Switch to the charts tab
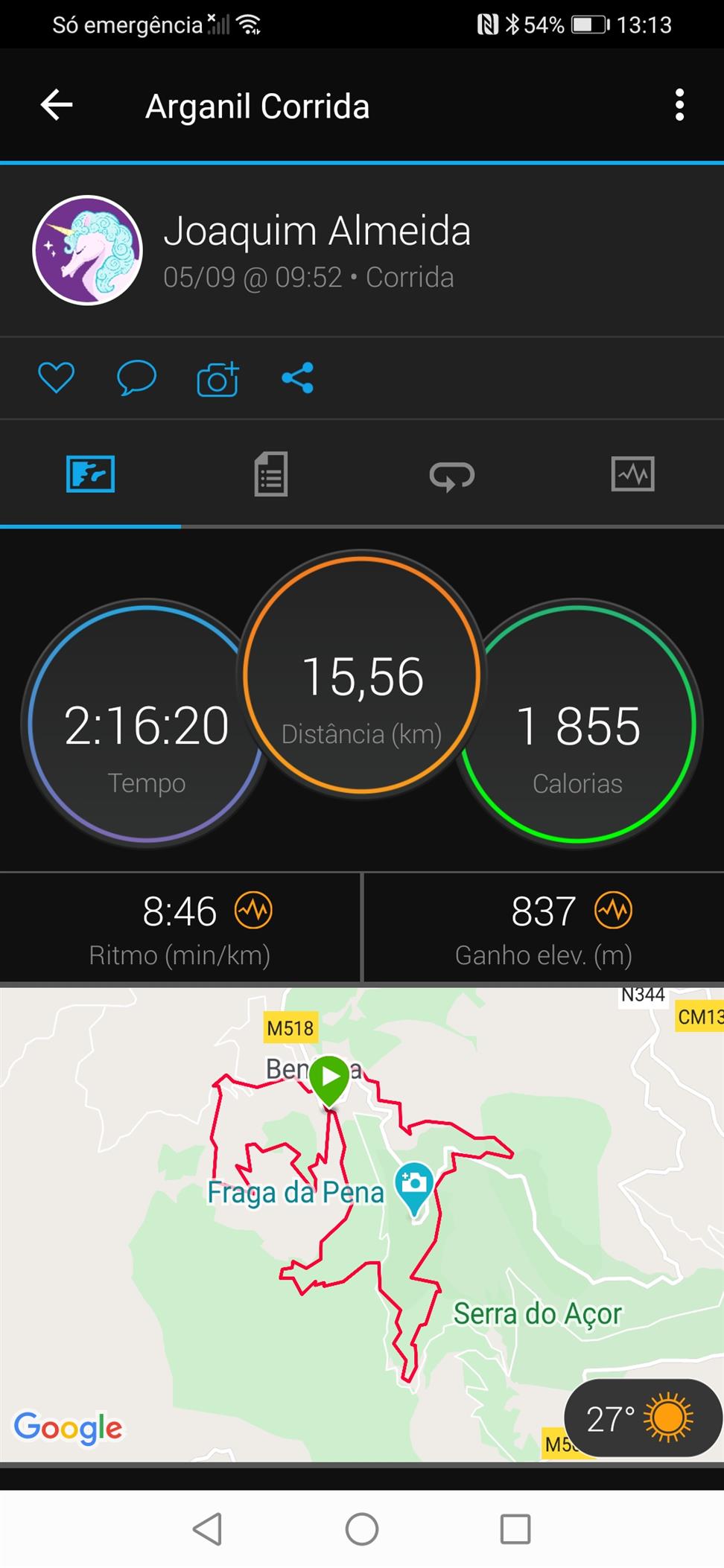 [633, 474]
